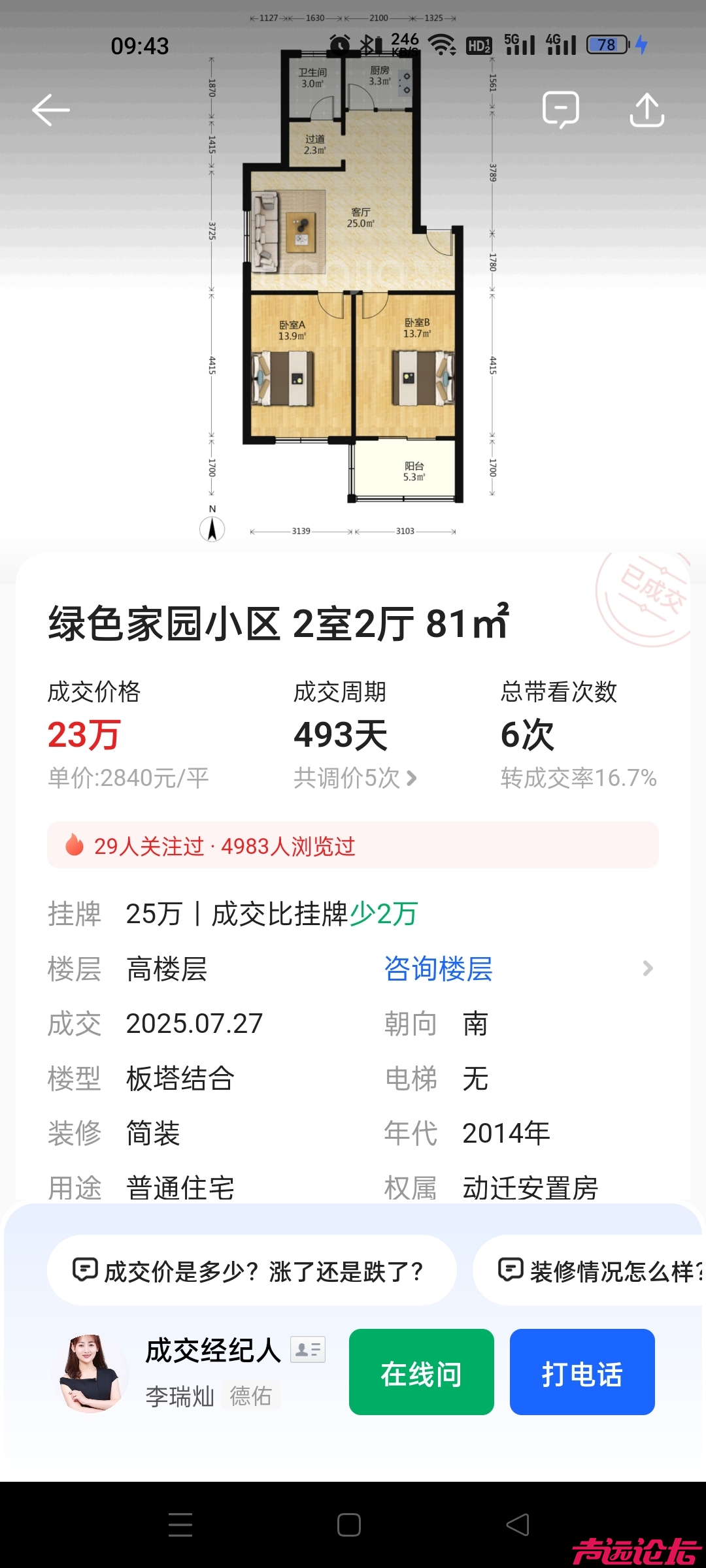Start online chat with 在线问
The height and width of the screenshot is (1568, 706).
(422, 1373)
